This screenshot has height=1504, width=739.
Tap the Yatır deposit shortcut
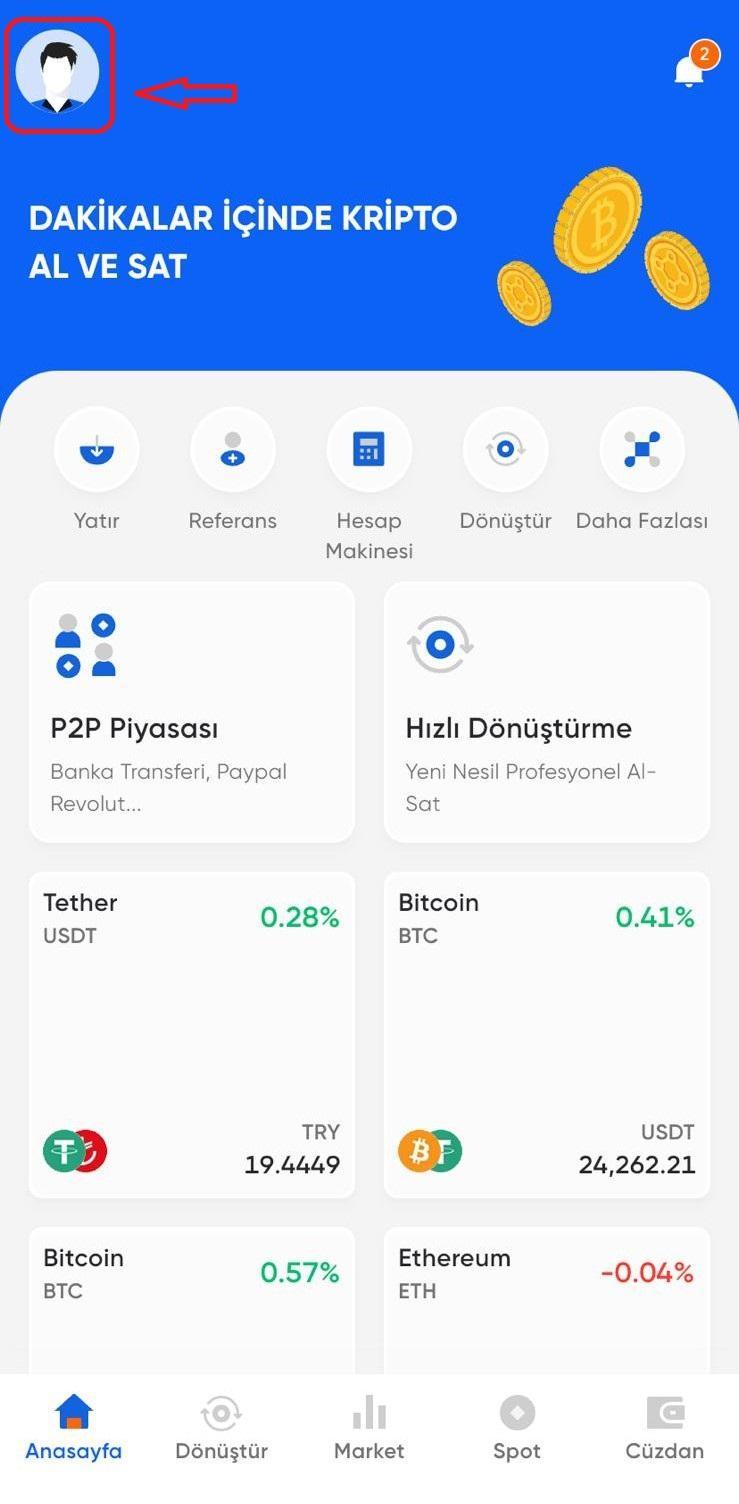click(x=96, y=451)
